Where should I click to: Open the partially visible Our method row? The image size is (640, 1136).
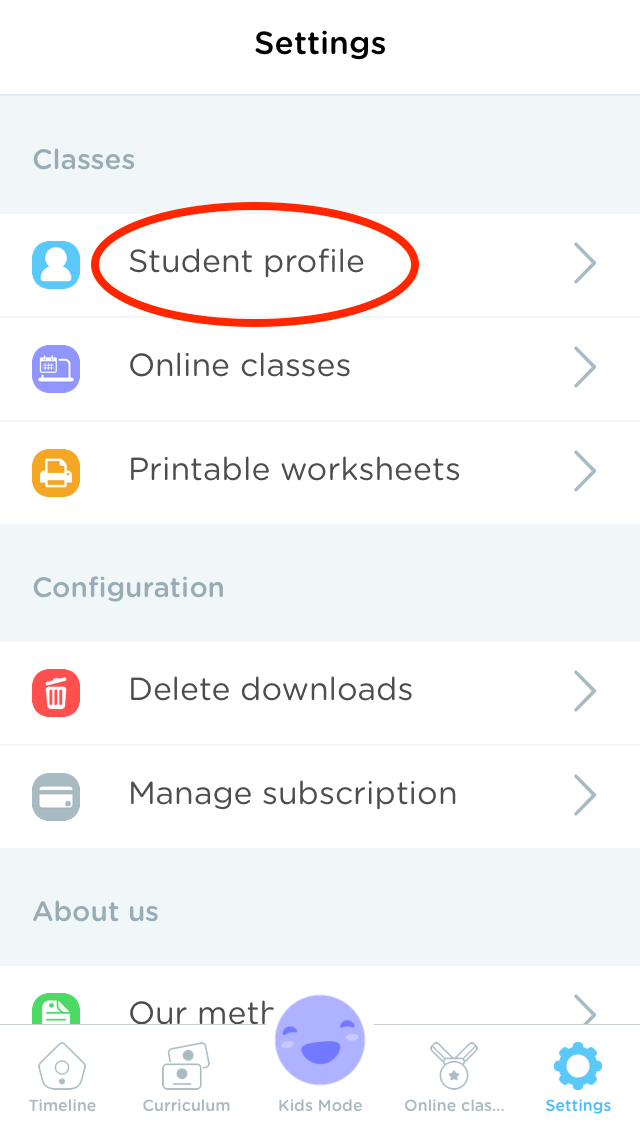(x=320, y=995)
